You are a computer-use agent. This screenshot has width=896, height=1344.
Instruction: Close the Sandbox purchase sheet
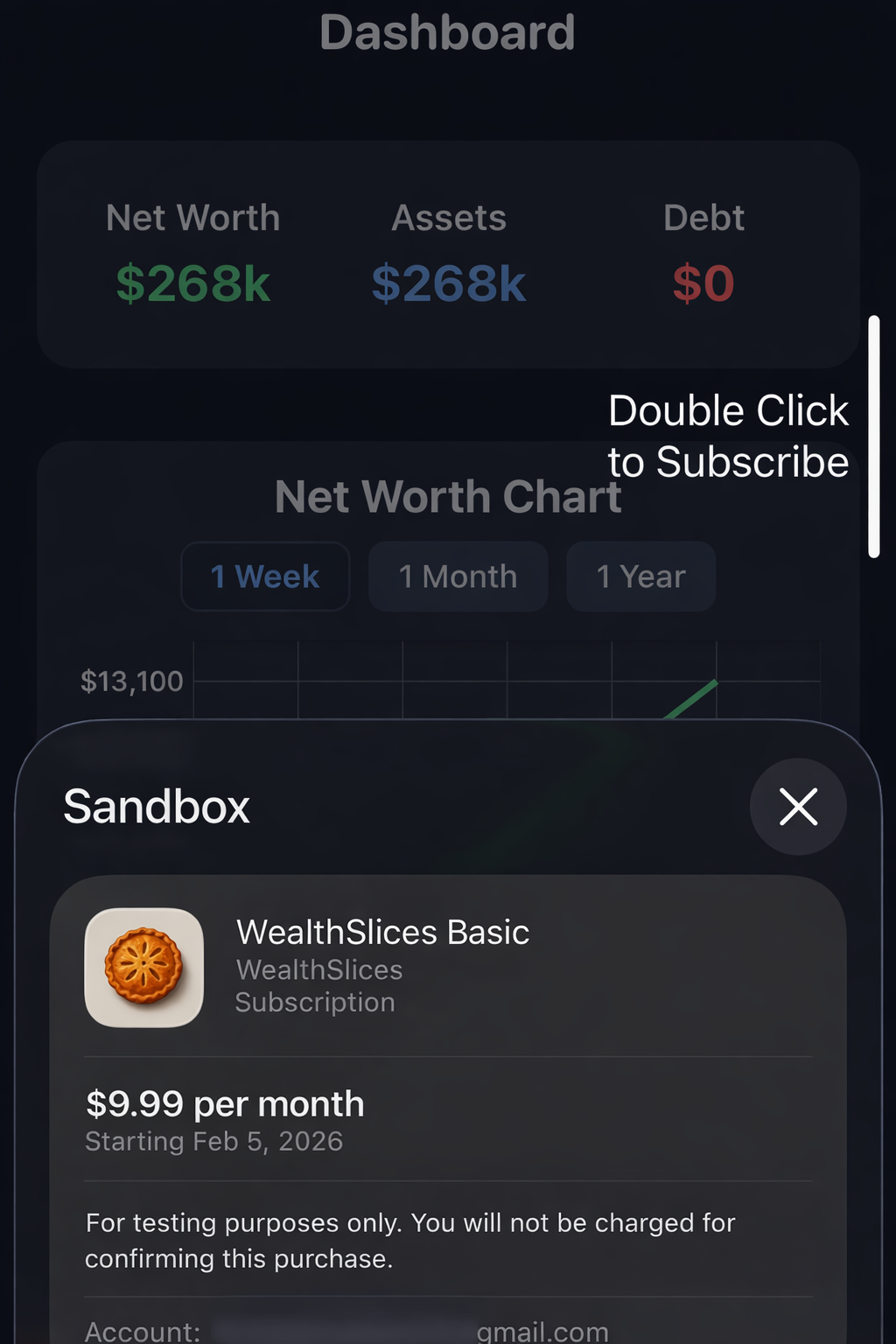[x=797, y=806]
